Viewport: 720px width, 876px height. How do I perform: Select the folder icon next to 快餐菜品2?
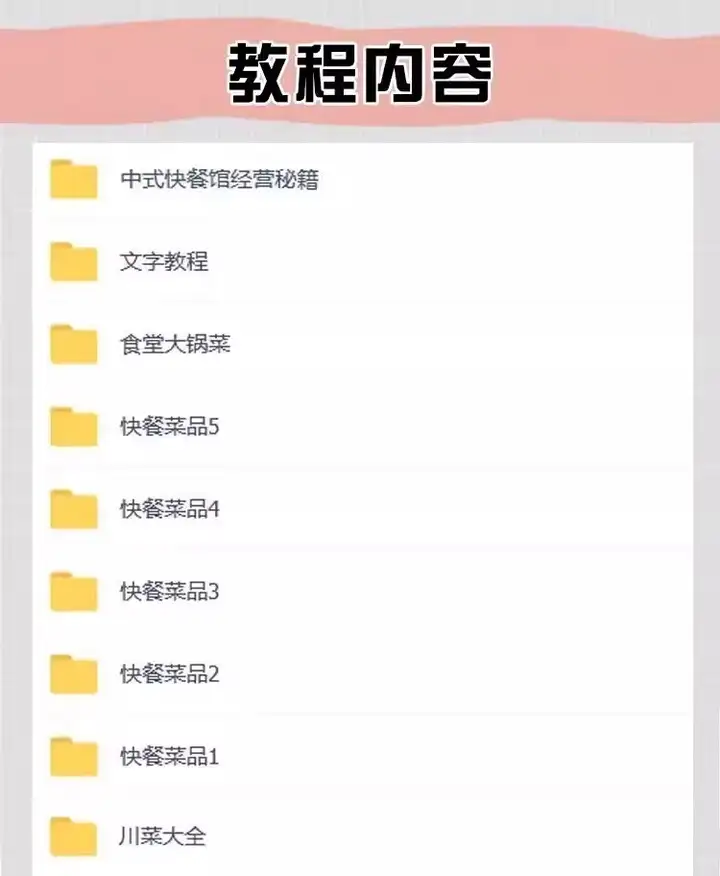tap(72, 675)
